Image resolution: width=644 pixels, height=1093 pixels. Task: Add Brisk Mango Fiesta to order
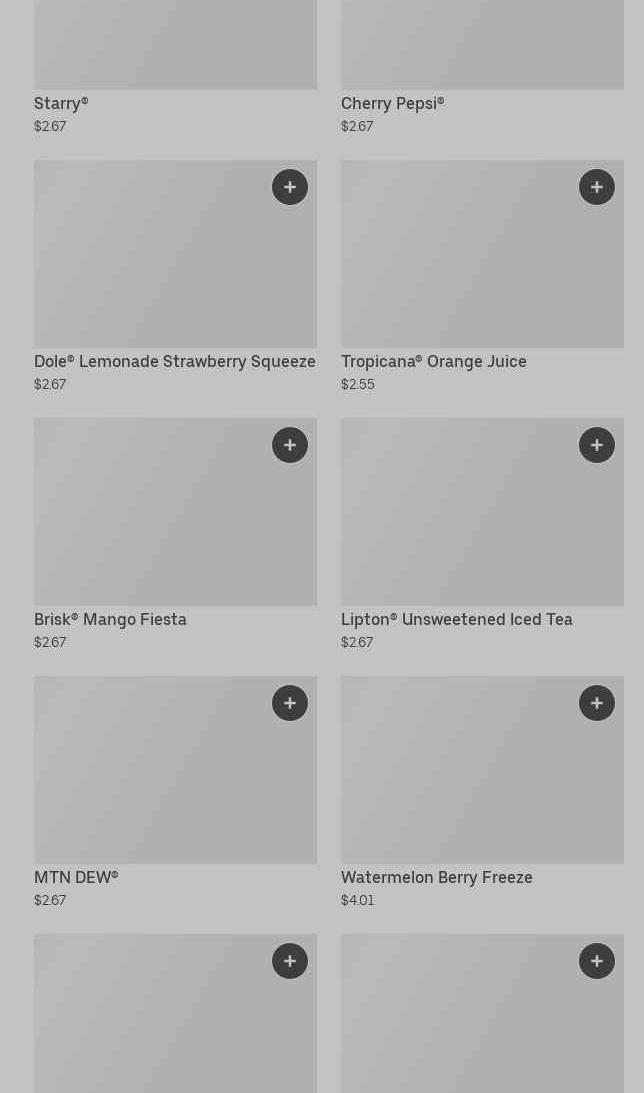point(290,445)
